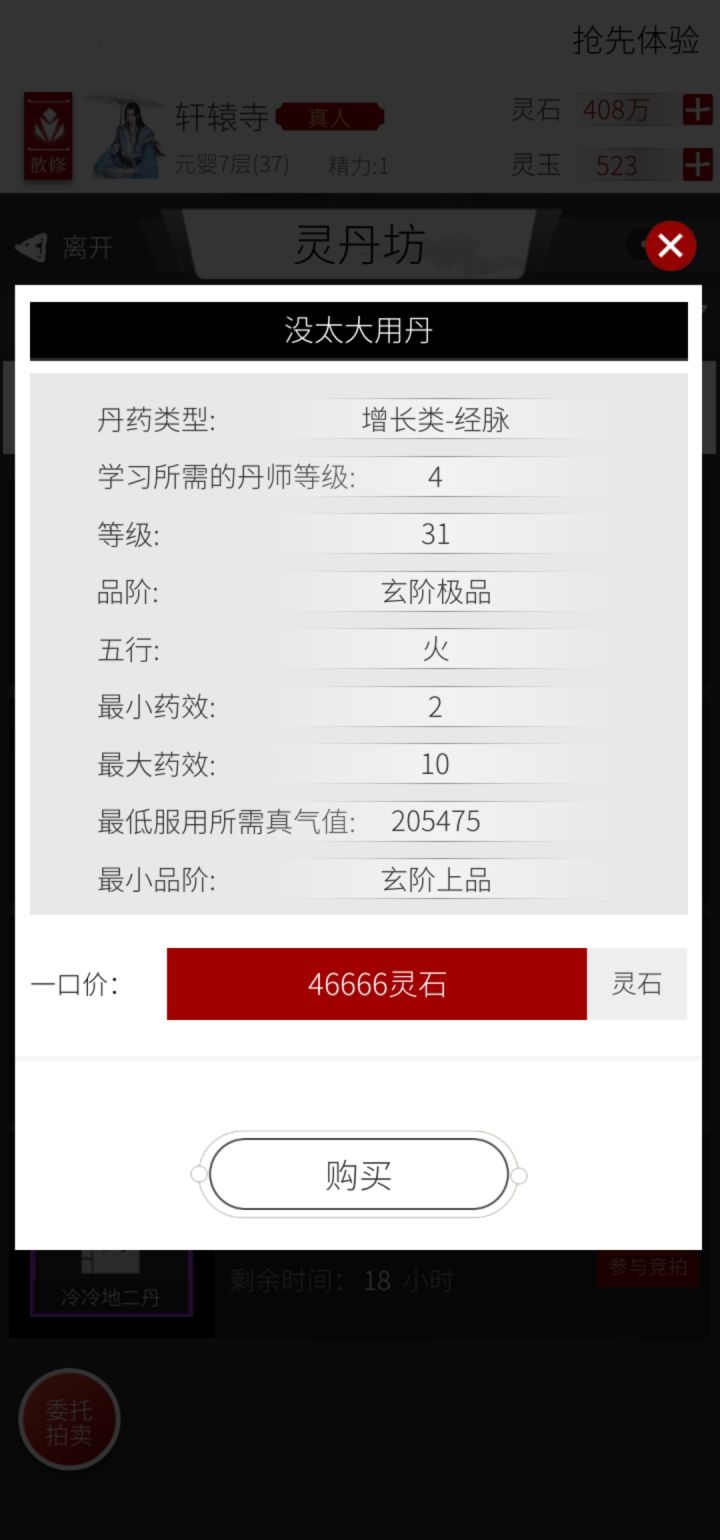Select the 增长类-经脉 pill type value
Image resolution: width=720 pixels, height=1540 pixels.
click(435, 419)
